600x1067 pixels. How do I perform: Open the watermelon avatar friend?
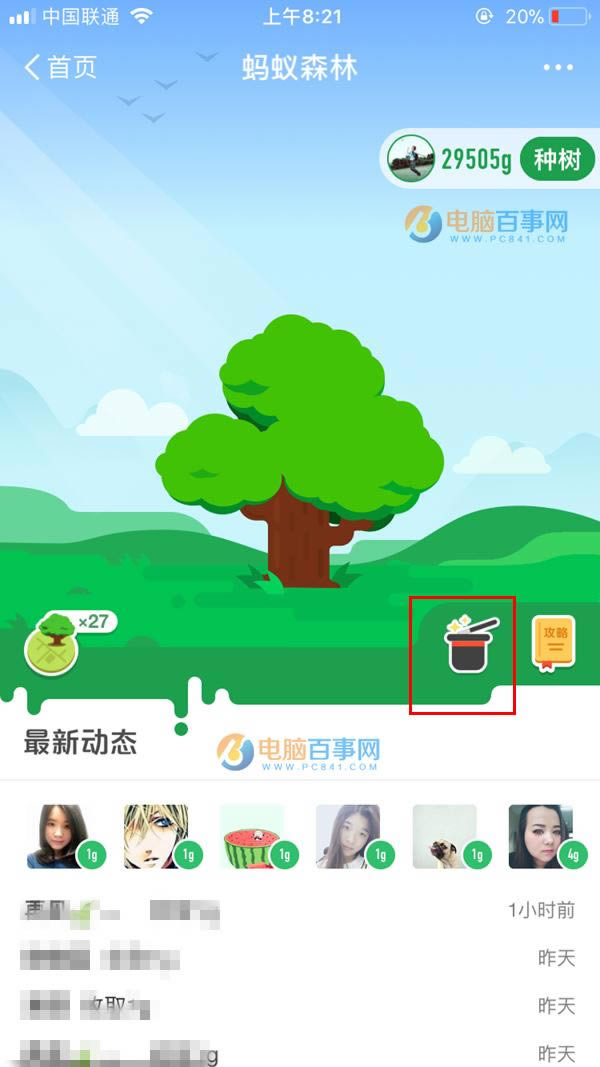point(251,835)
